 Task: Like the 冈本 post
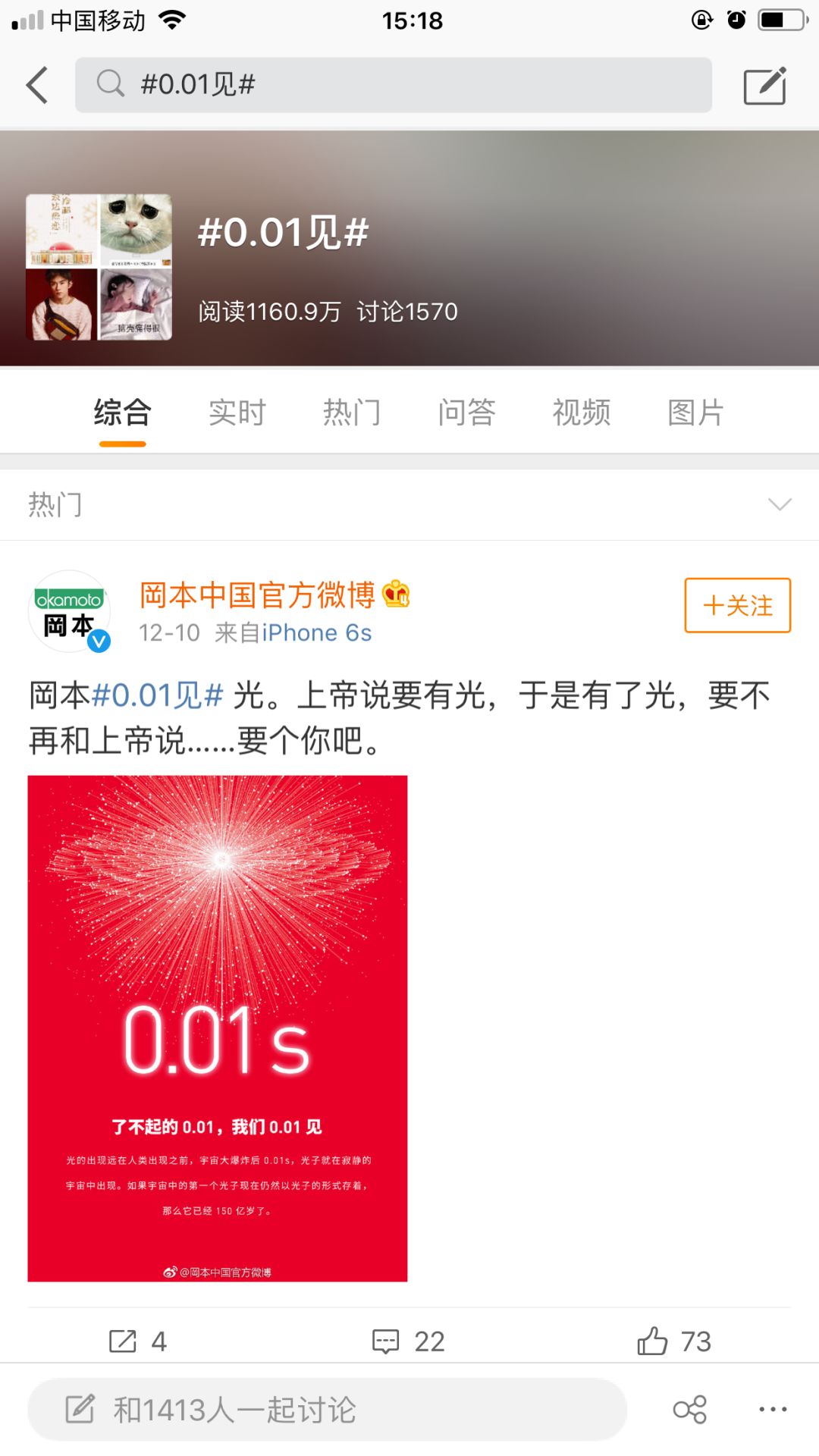coord(673,1341)
